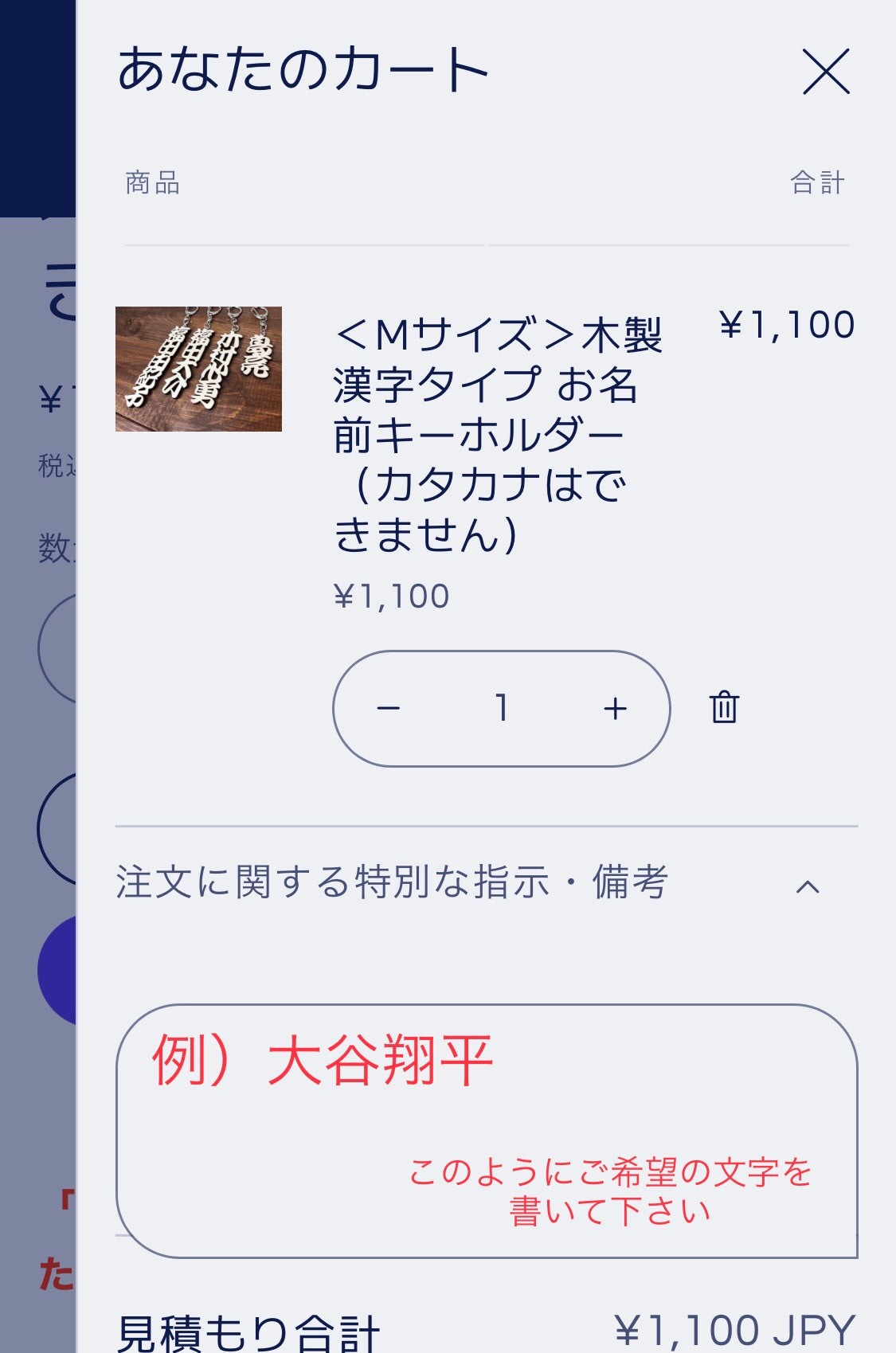Tap the order notes text field
Viewport: 896px width, 1353px height.
pyautogui.click(x=486, y=1131)
